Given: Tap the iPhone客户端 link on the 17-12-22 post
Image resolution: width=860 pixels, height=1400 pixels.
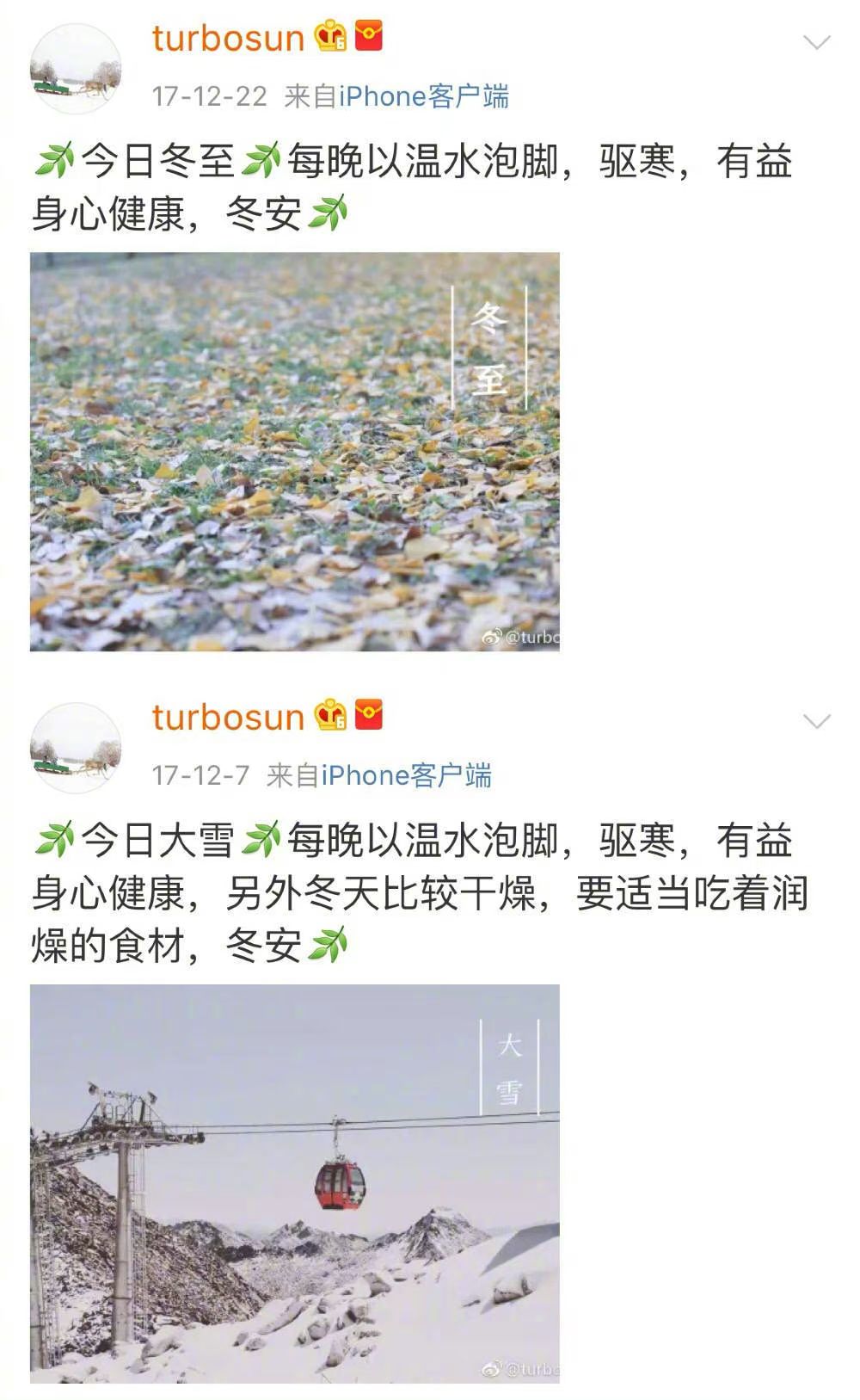Looking at the screenshot, I should pyautogui.click(x=423, y=96).
